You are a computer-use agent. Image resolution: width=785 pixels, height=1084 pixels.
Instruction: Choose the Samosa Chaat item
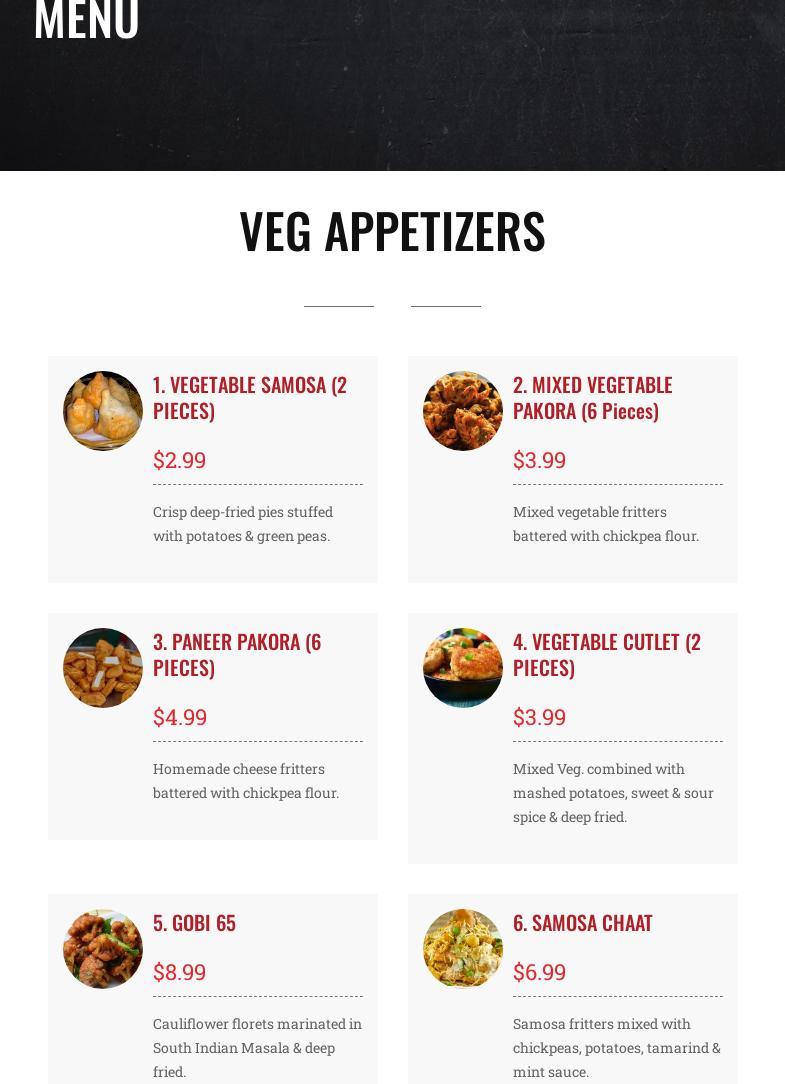[582, 922]
